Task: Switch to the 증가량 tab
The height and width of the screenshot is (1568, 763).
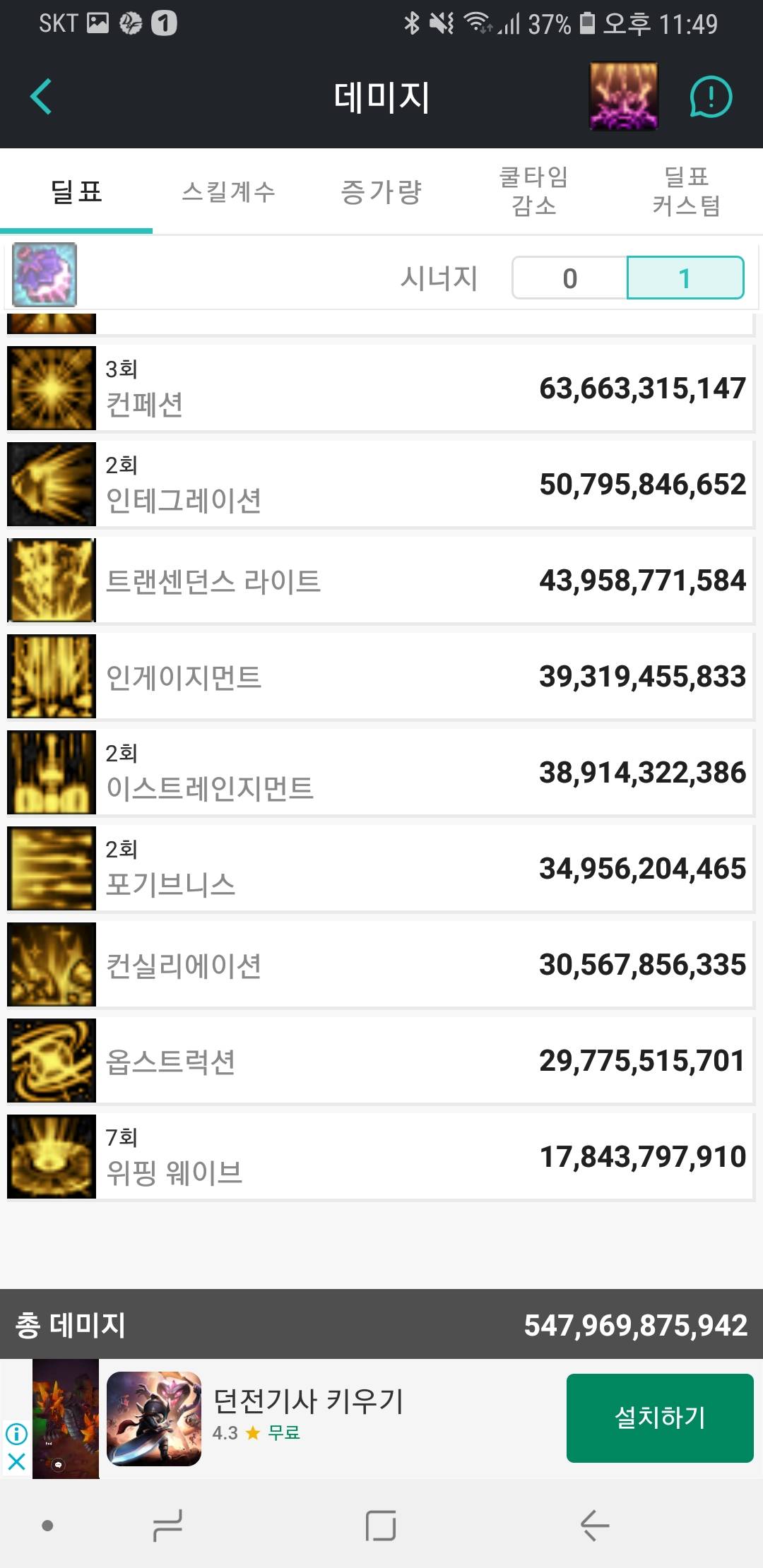Action: point(381,191)
